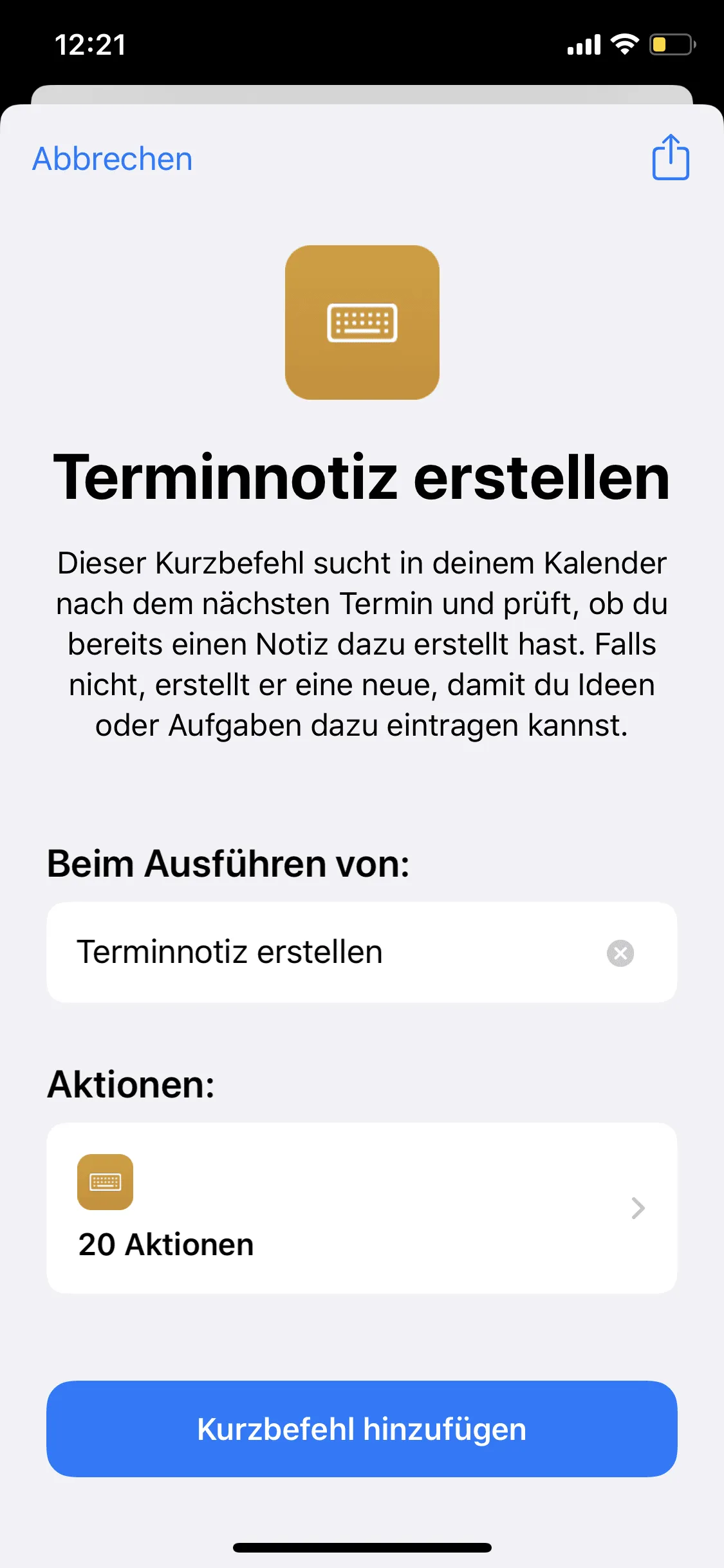Tap Kurzbefehl hinzufügen button

coord(362,1428)
